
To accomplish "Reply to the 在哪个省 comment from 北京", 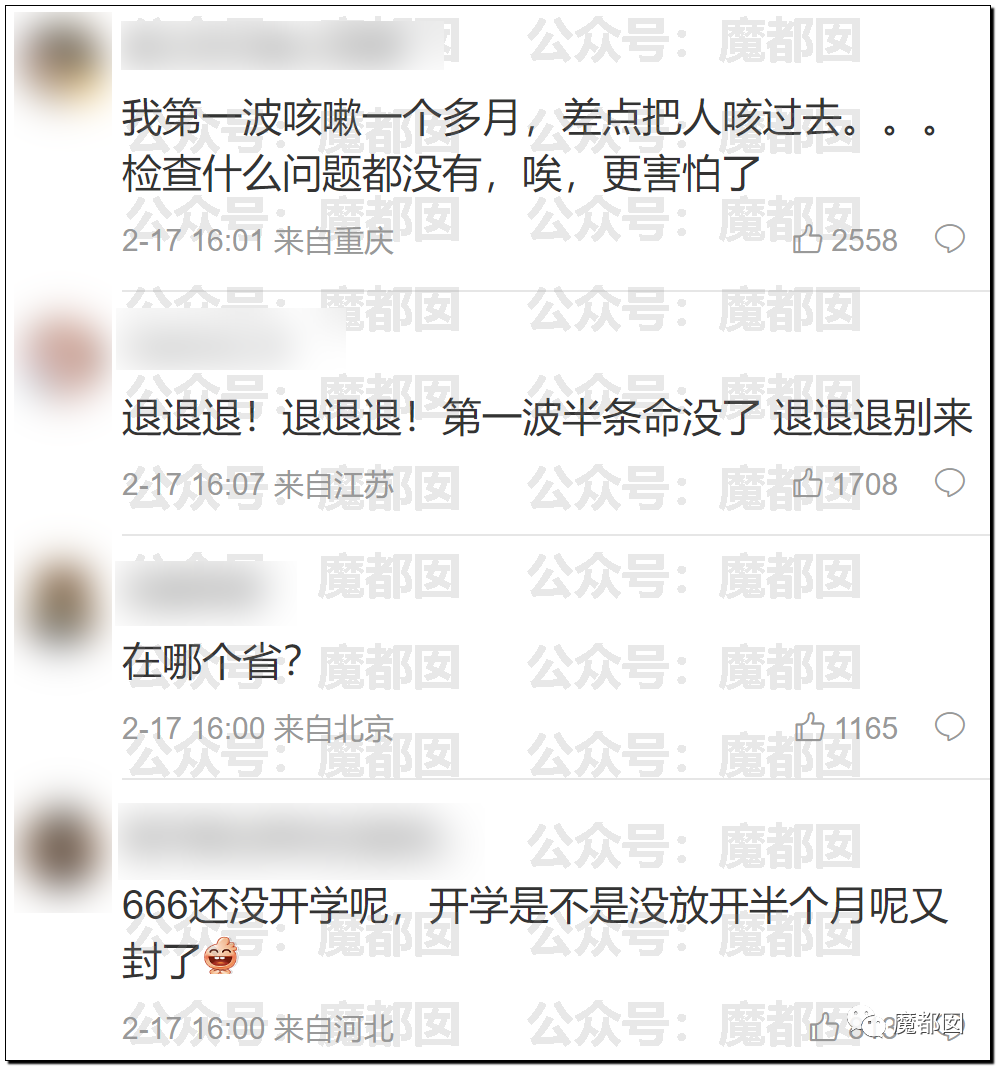I will (x=949, y=727).
